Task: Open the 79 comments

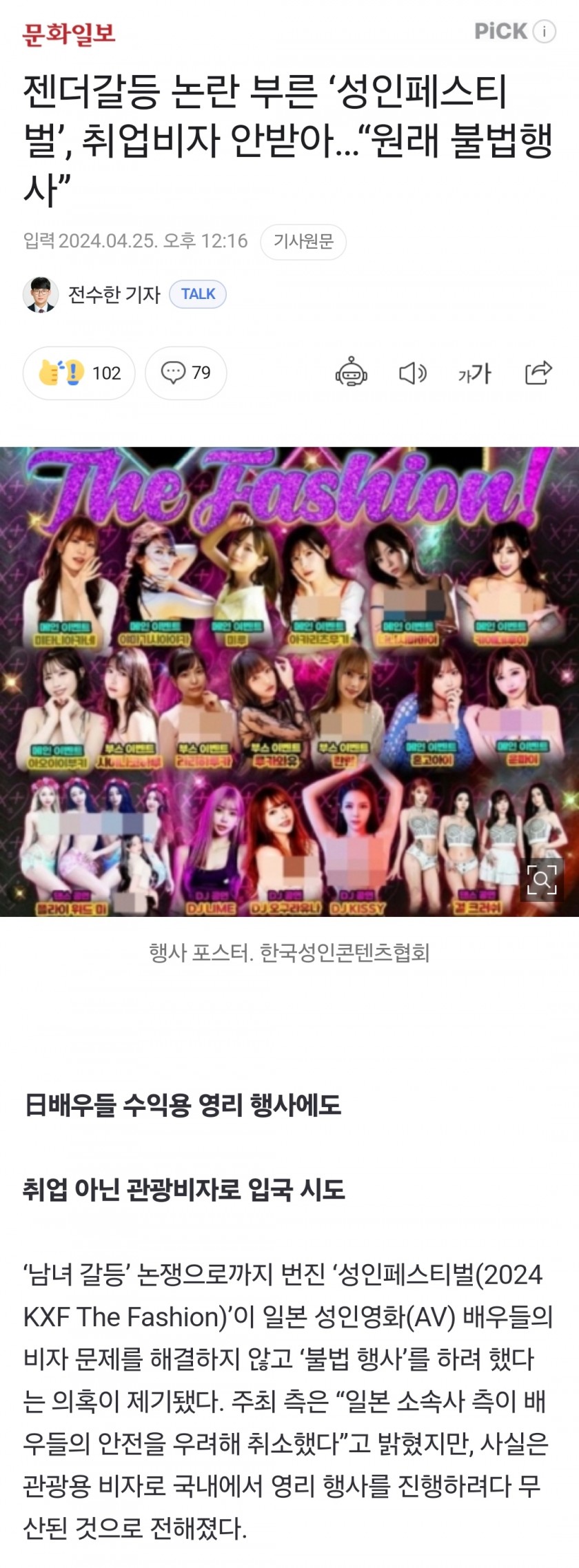Action: (x=186, y=373)
